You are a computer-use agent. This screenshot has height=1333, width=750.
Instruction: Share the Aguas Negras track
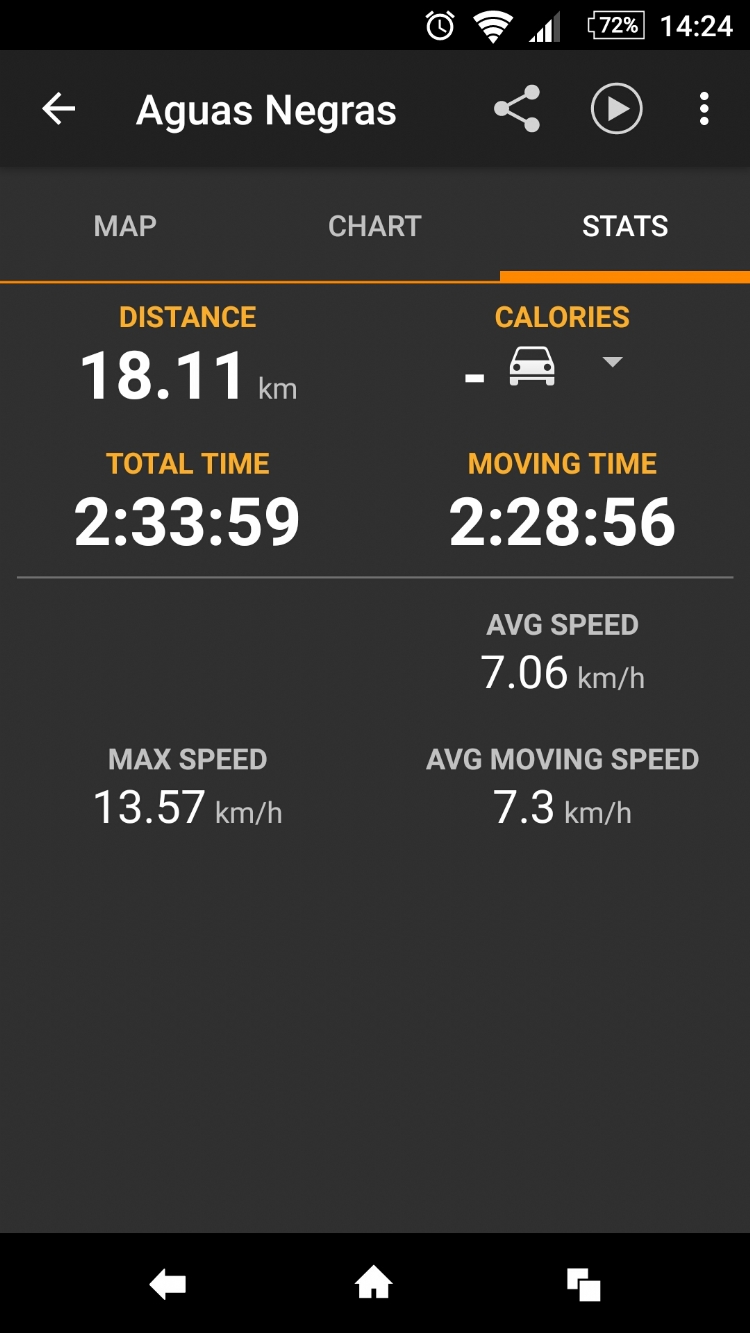[x=517, y=109]
